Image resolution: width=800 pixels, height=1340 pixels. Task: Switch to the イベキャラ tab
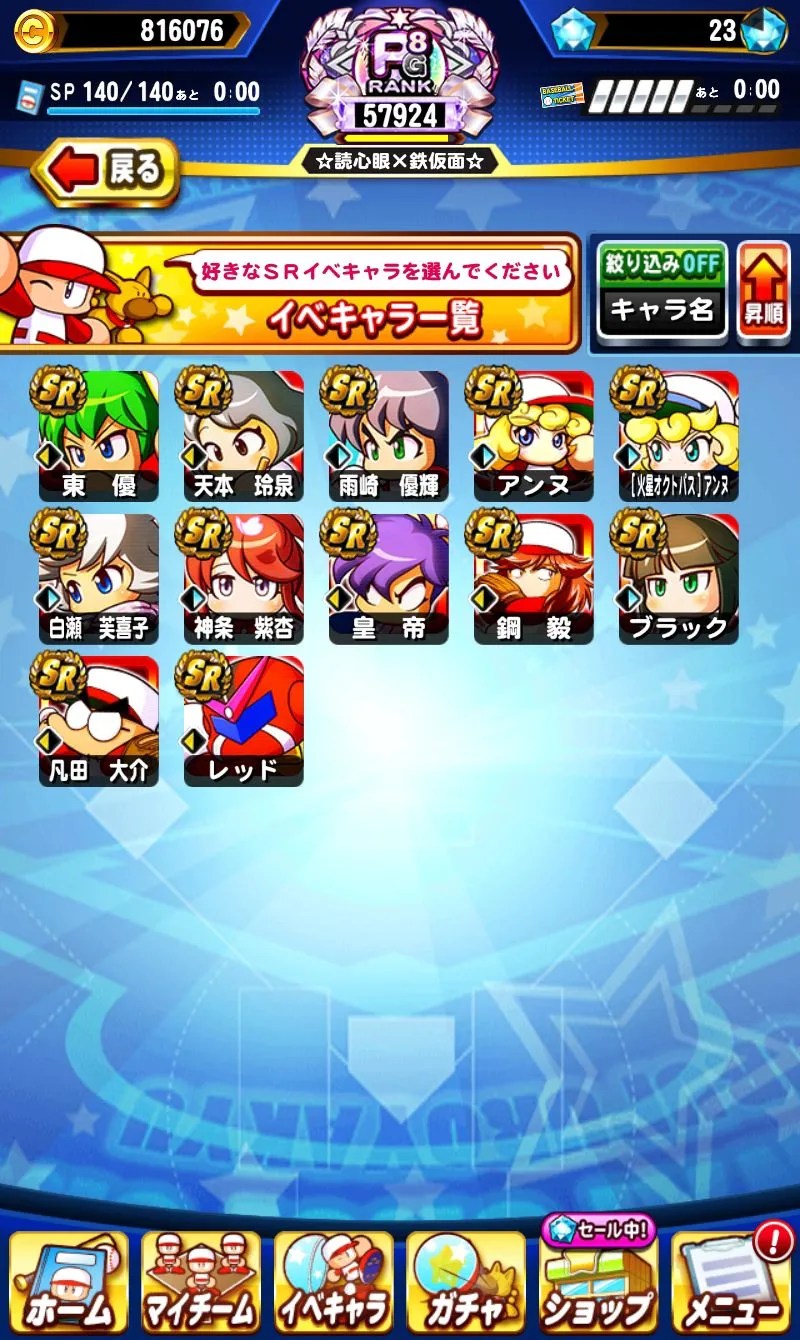334,1283
